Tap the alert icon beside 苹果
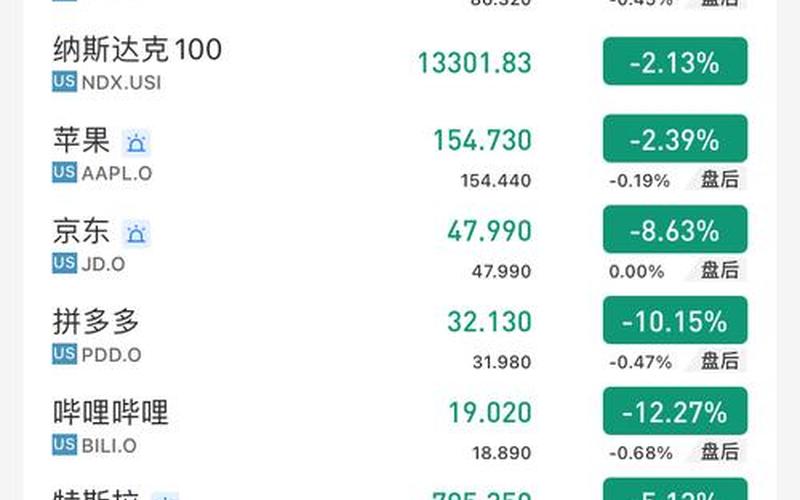Screen dimensions: 800x500 [x=136, y=143]
